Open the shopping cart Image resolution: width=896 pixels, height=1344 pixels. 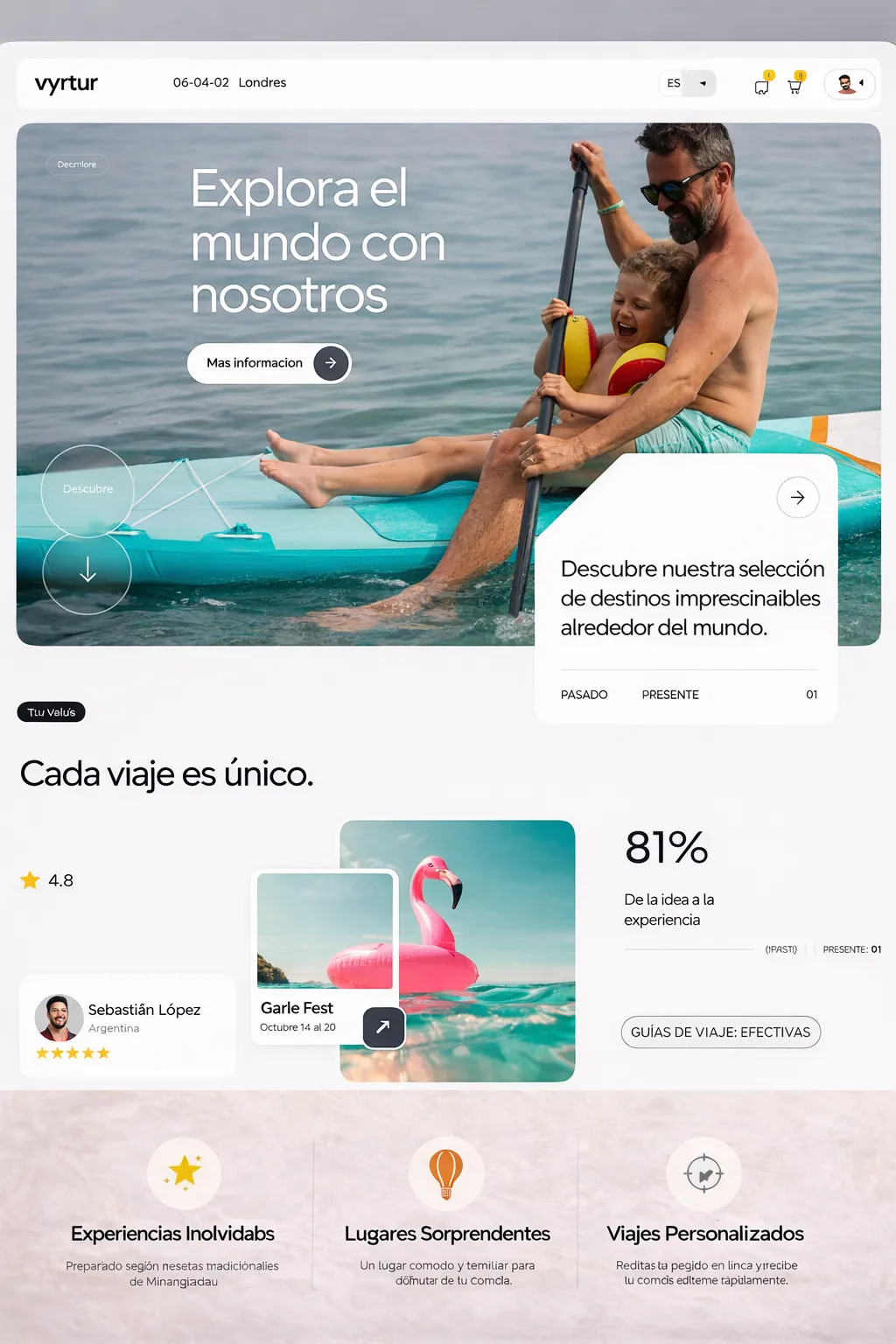tap(794, 87)
